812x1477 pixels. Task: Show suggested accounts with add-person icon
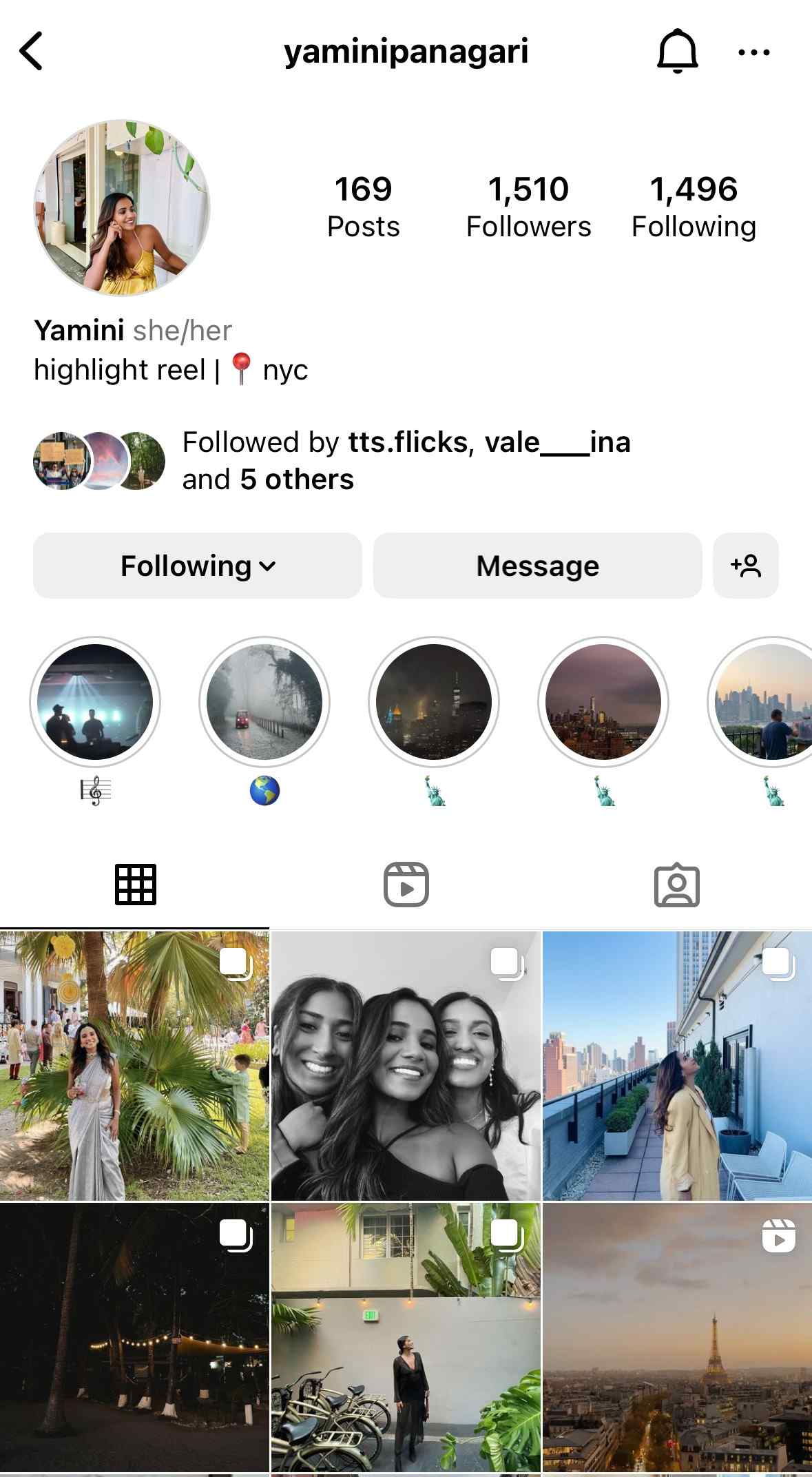click(746, 566)
